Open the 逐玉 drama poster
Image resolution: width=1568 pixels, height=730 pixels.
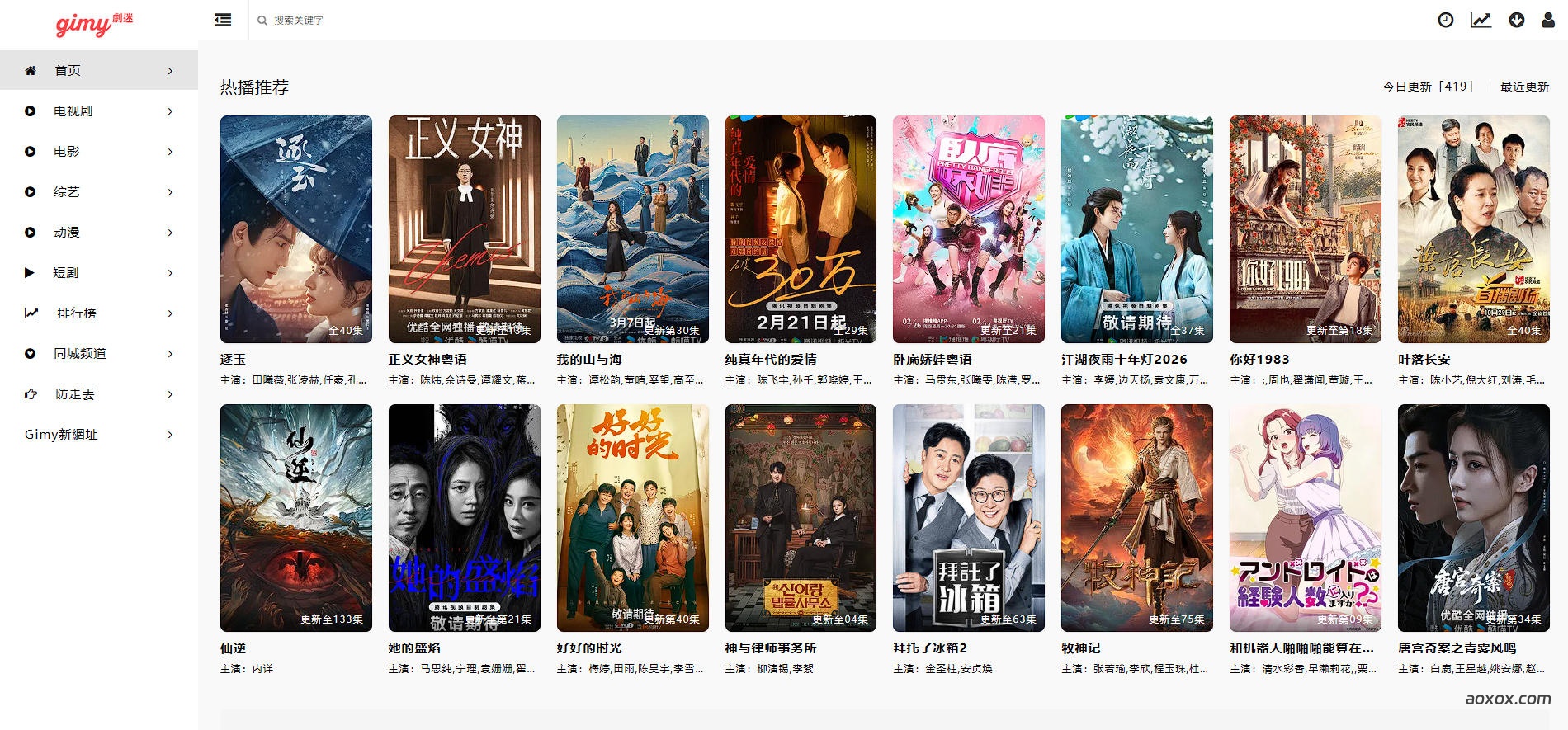point(295,228)
